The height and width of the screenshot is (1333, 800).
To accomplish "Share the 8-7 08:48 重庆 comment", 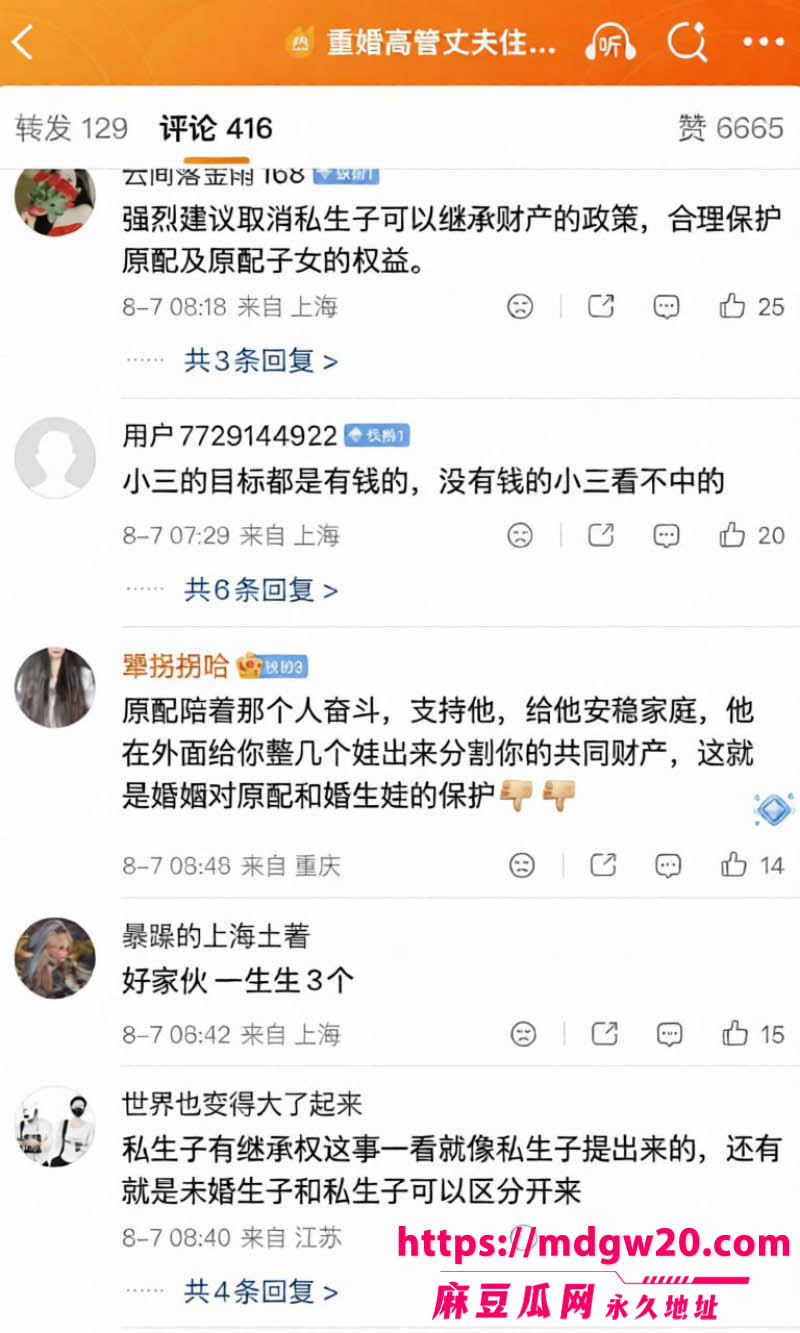I will click(x=602, y=864).
